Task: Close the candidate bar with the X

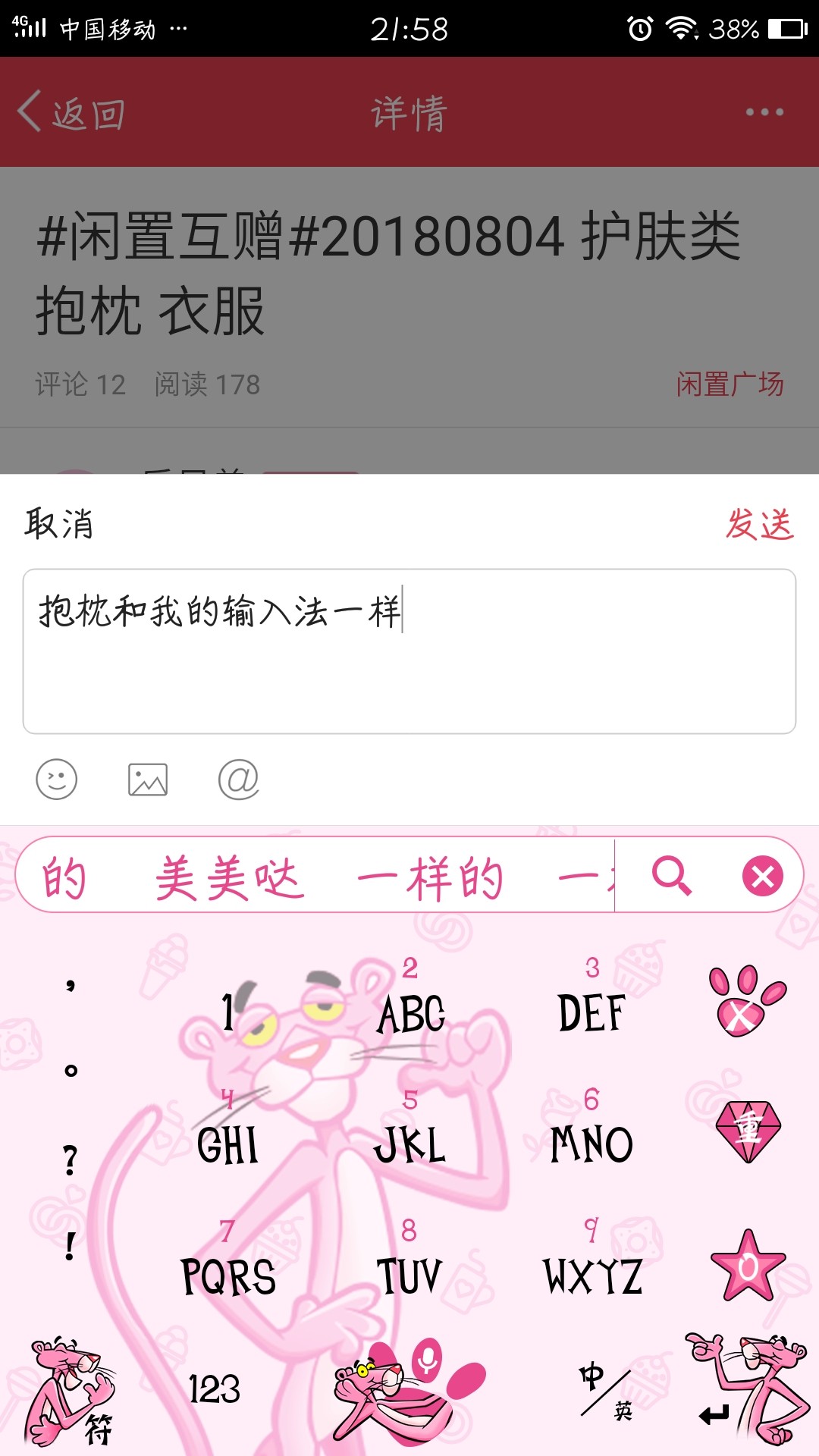Action: coord(762,877)
